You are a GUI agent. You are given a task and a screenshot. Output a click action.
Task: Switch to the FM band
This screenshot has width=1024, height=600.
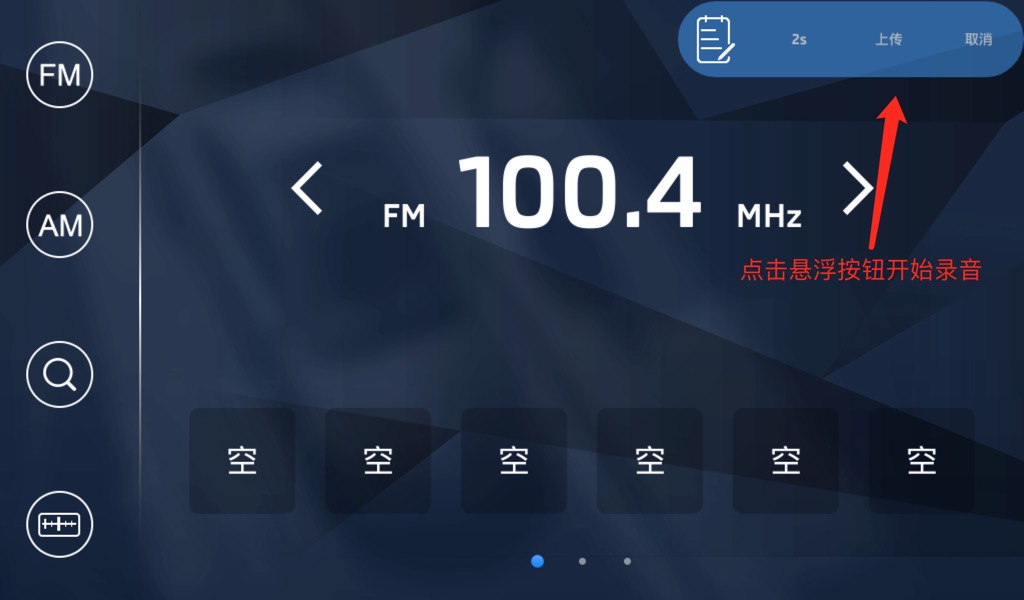tap(60, 75)
